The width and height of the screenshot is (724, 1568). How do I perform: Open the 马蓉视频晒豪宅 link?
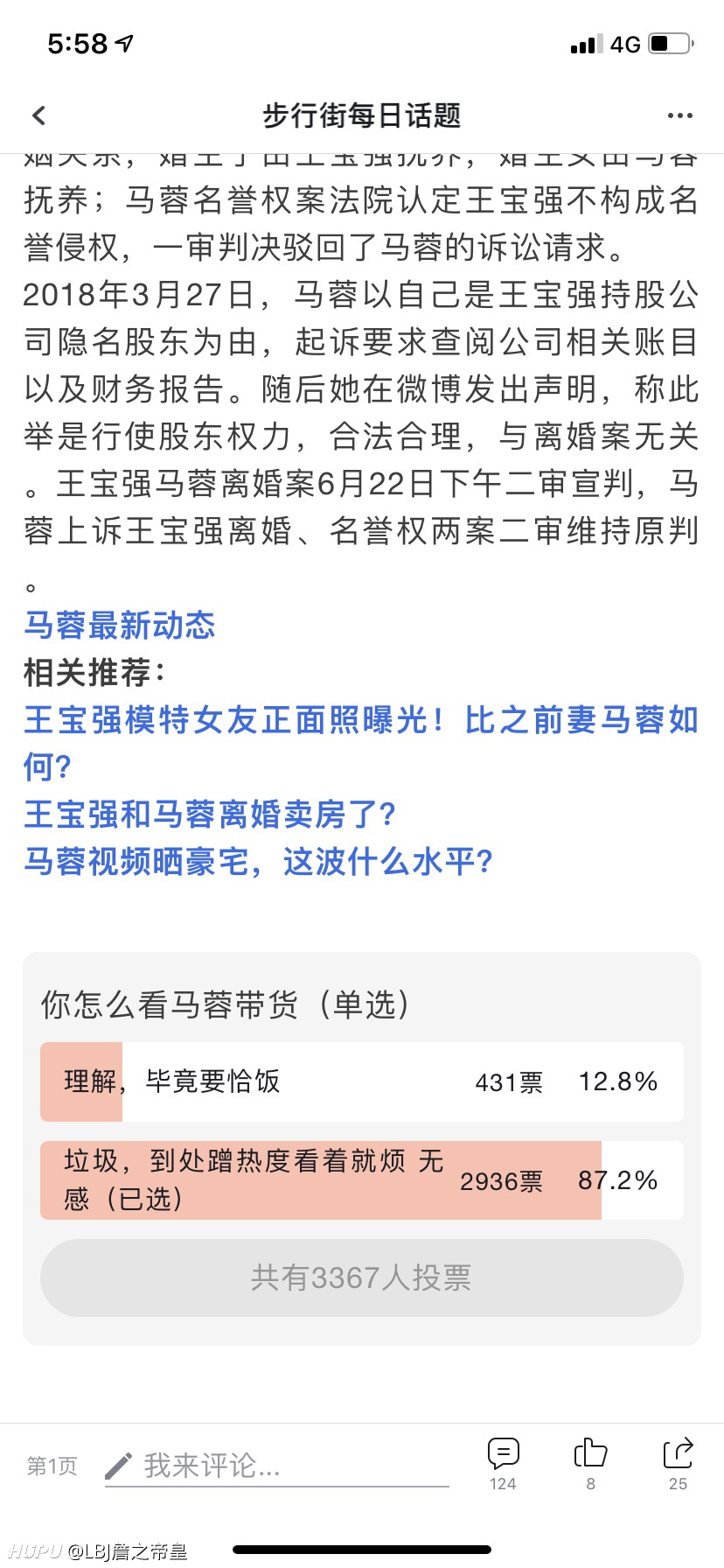click(259, 861)
